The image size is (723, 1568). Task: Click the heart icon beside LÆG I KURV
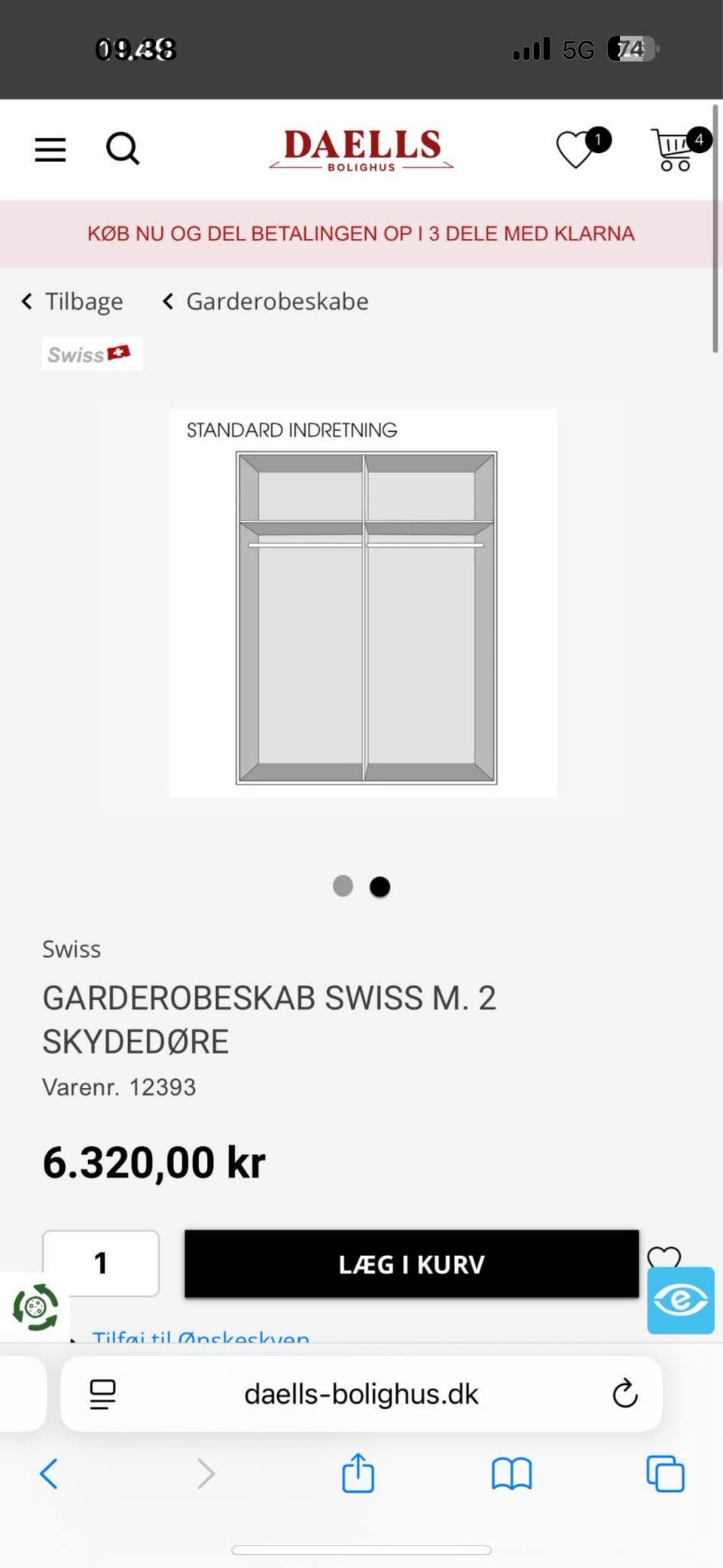coord(664,1255)
